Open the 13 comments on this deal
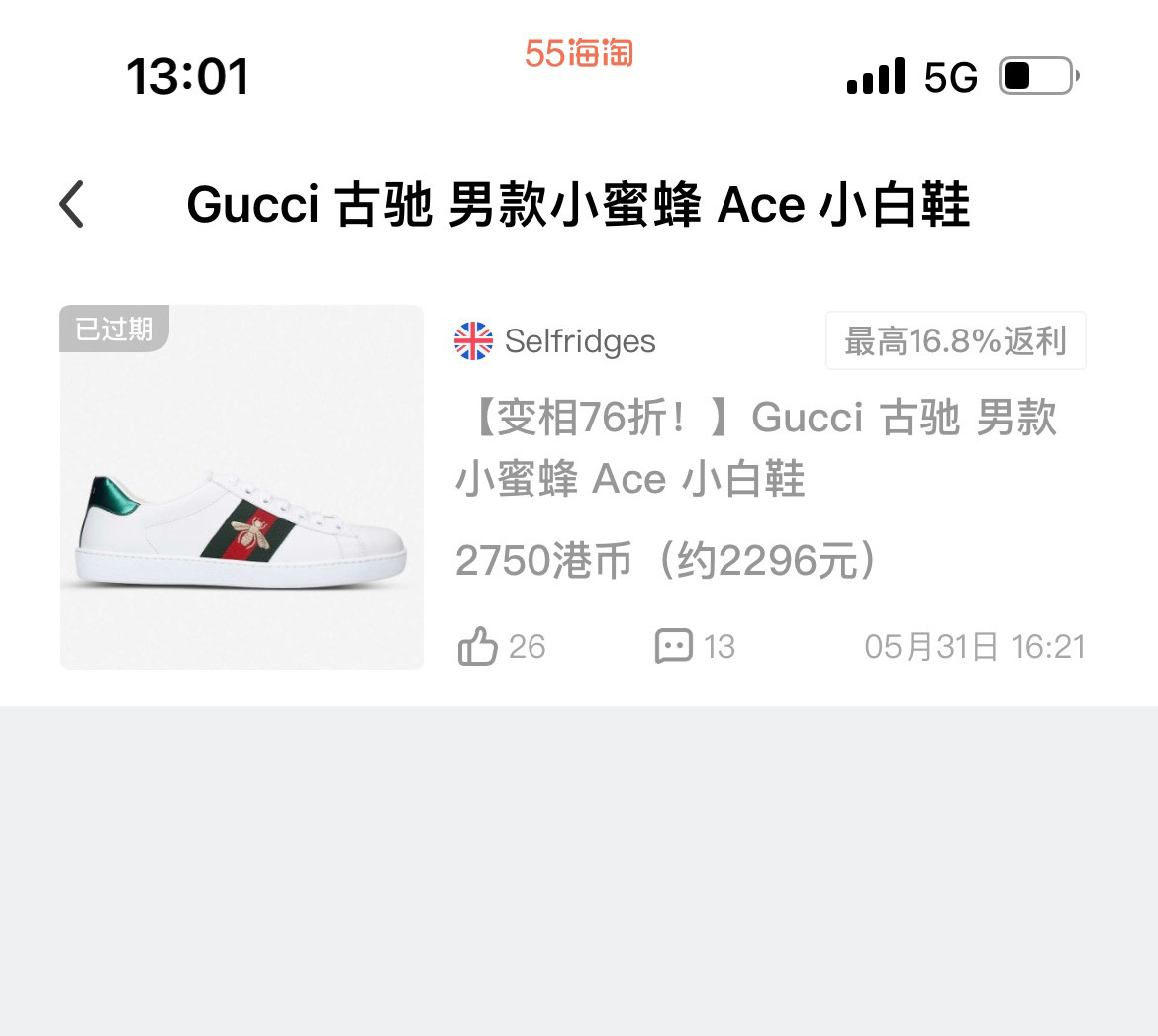Image resolution: width=1158 pixels, height=1036 pixels. (x=674, y=647)
